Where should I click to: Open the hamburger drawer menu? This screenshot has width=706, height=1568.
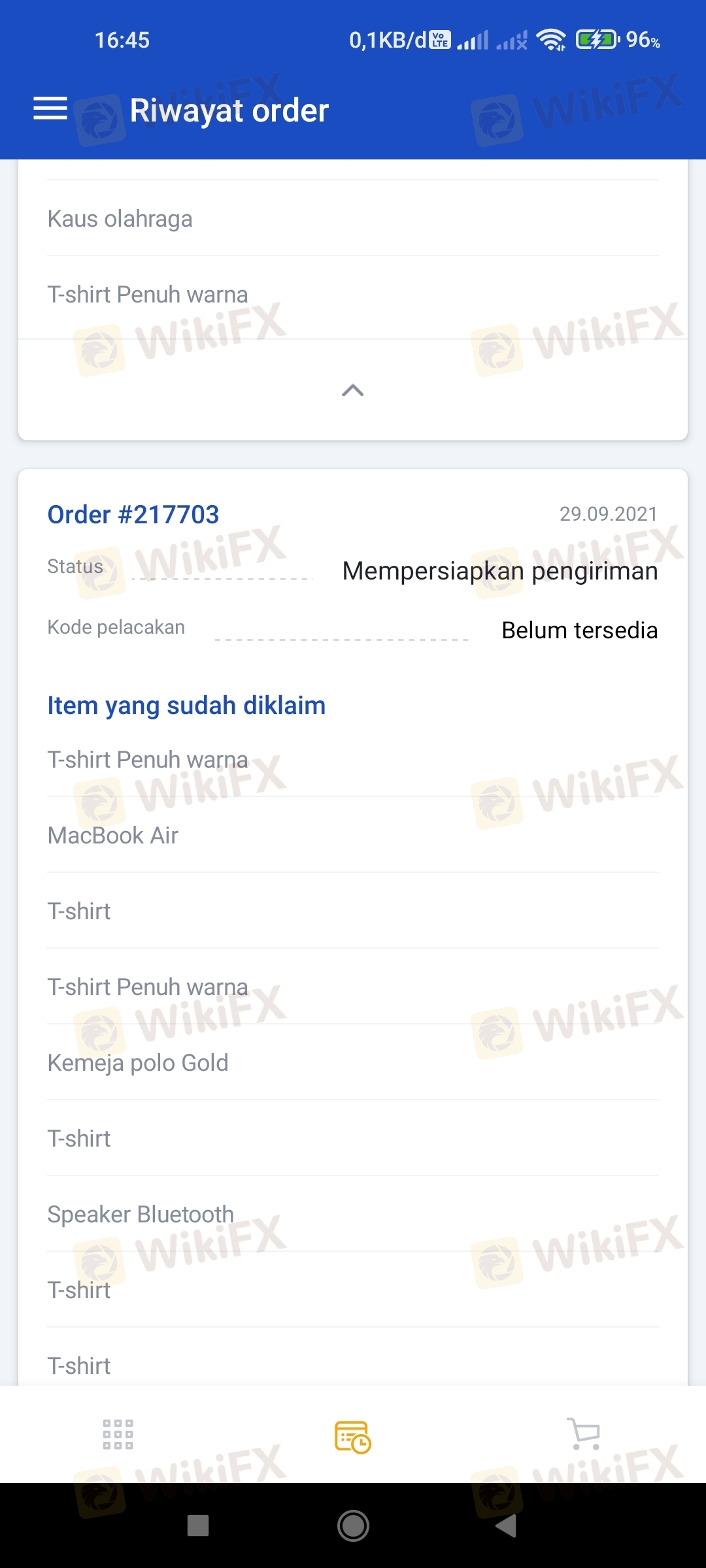coord(50,108)
